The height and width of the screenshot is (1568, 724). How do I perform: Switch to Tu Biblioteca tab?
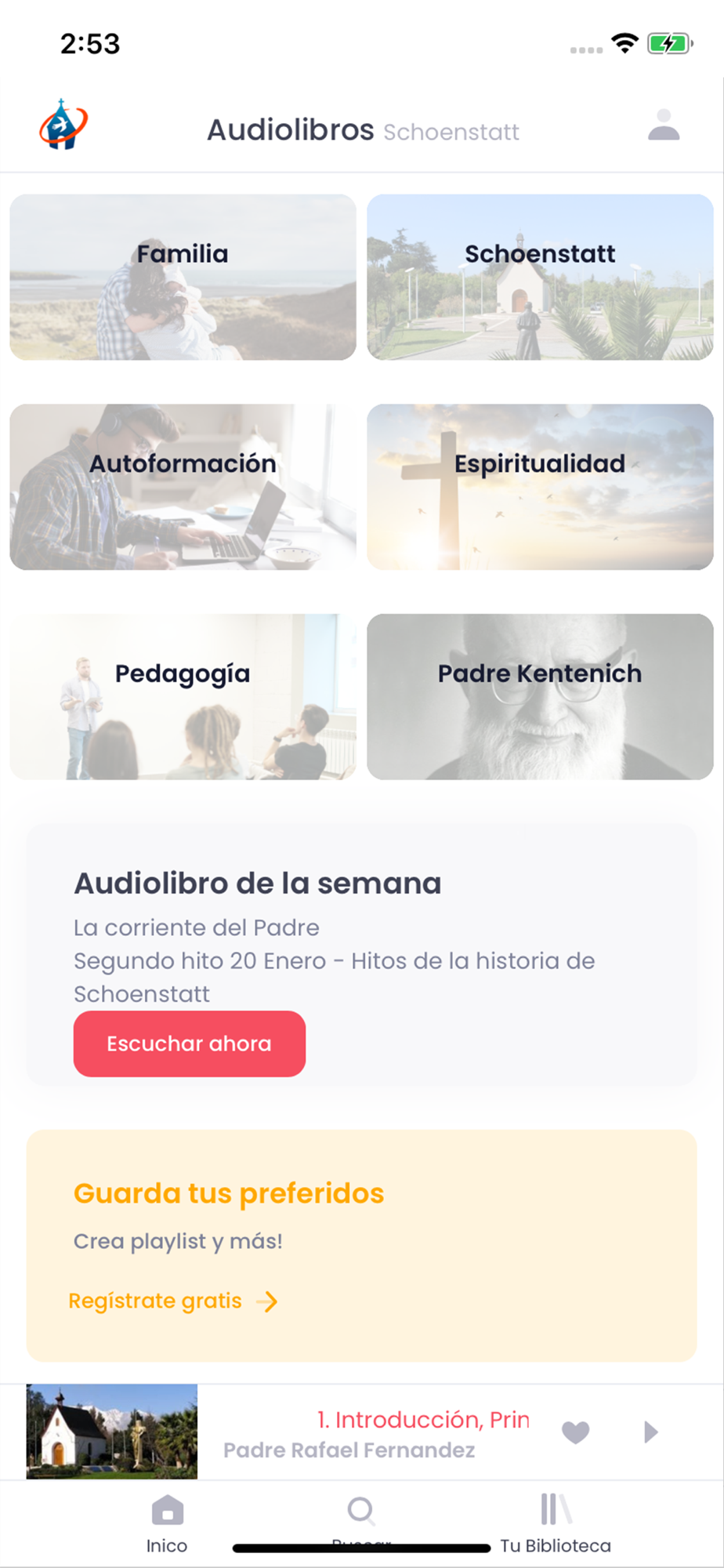[556, 1523]
